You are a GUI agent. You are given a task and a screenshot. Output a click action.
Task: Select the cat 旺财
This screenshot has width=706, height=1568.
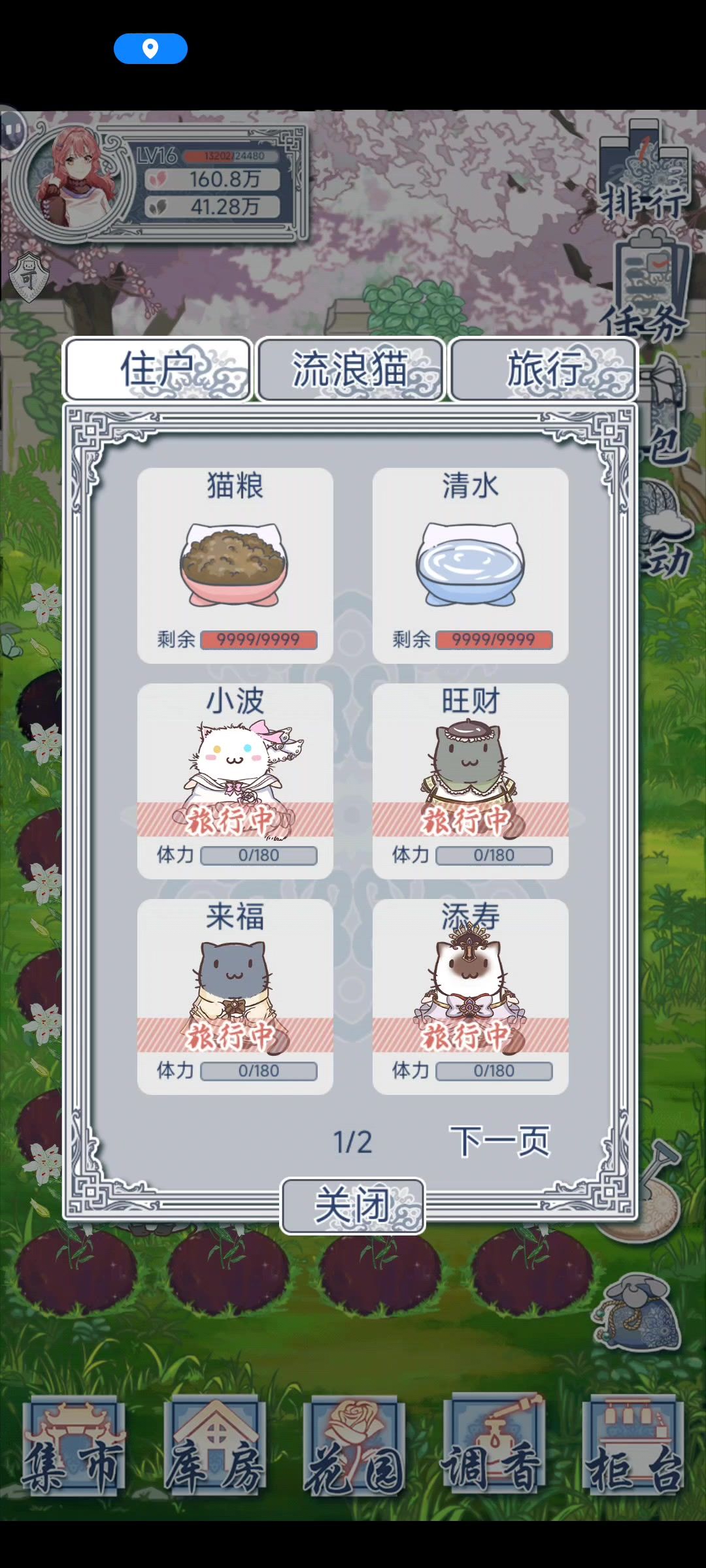coord(471,781)
